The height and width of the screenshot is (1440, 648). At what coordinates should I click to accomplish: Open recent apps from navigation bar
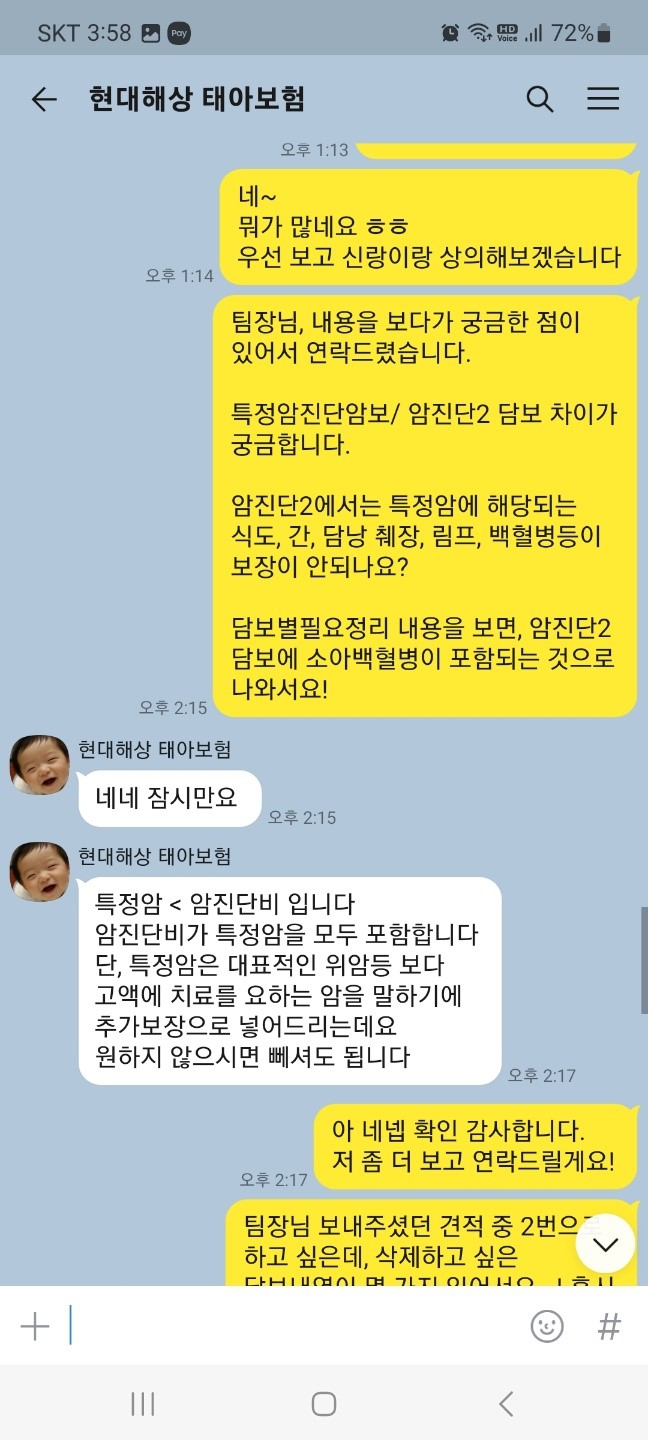(143, 1403)
